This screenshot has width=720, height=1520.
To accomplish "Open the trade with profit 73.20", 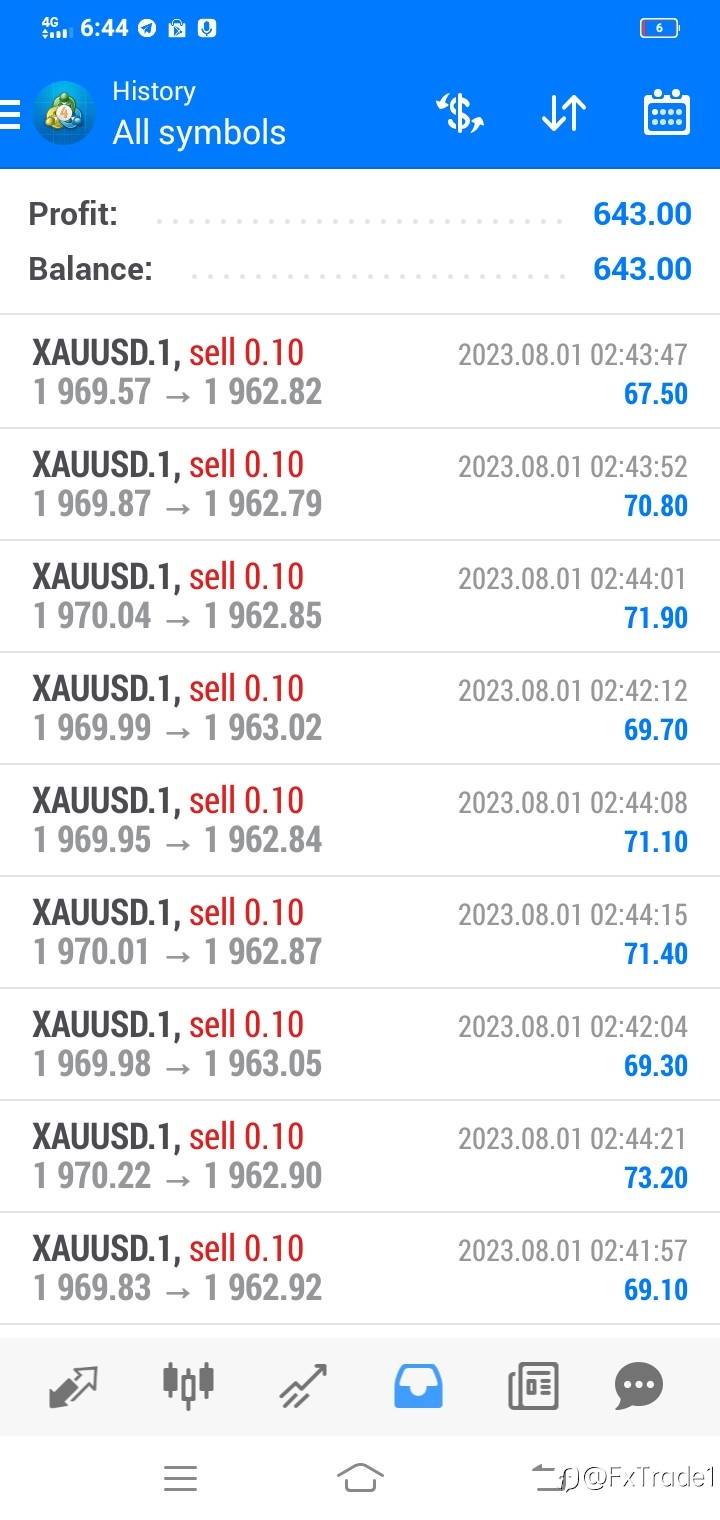I will [360, 1156].
